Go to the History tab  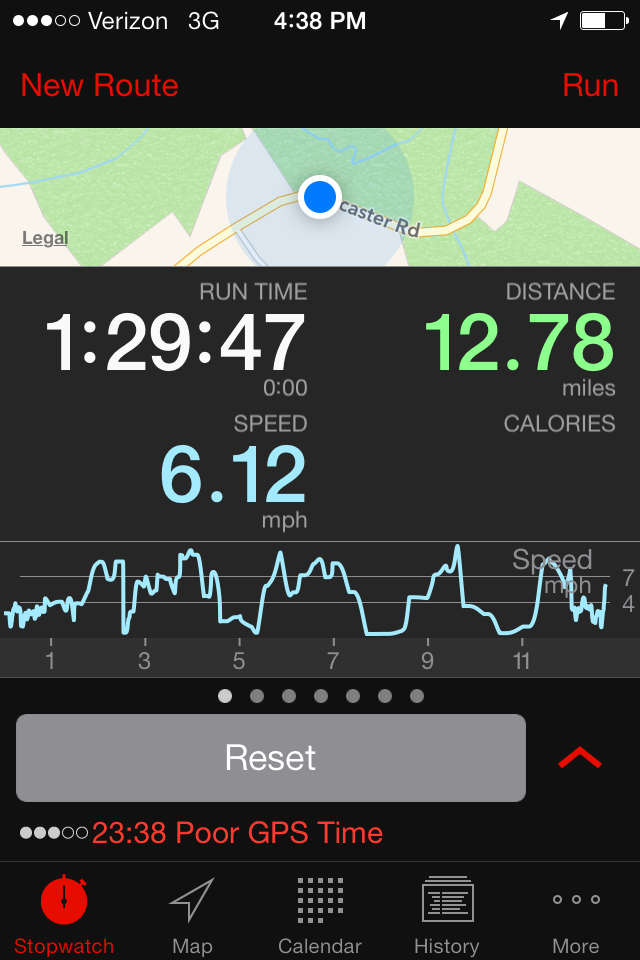click(447, 915)
